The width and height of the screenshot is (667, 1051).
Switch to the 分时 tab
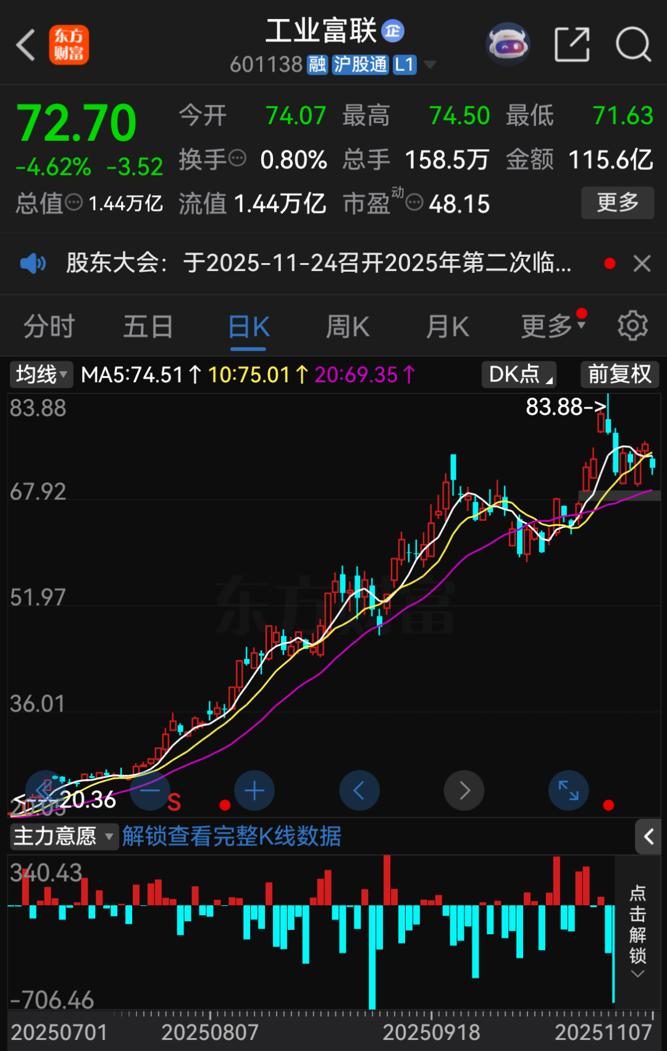[x=49, y=326]
